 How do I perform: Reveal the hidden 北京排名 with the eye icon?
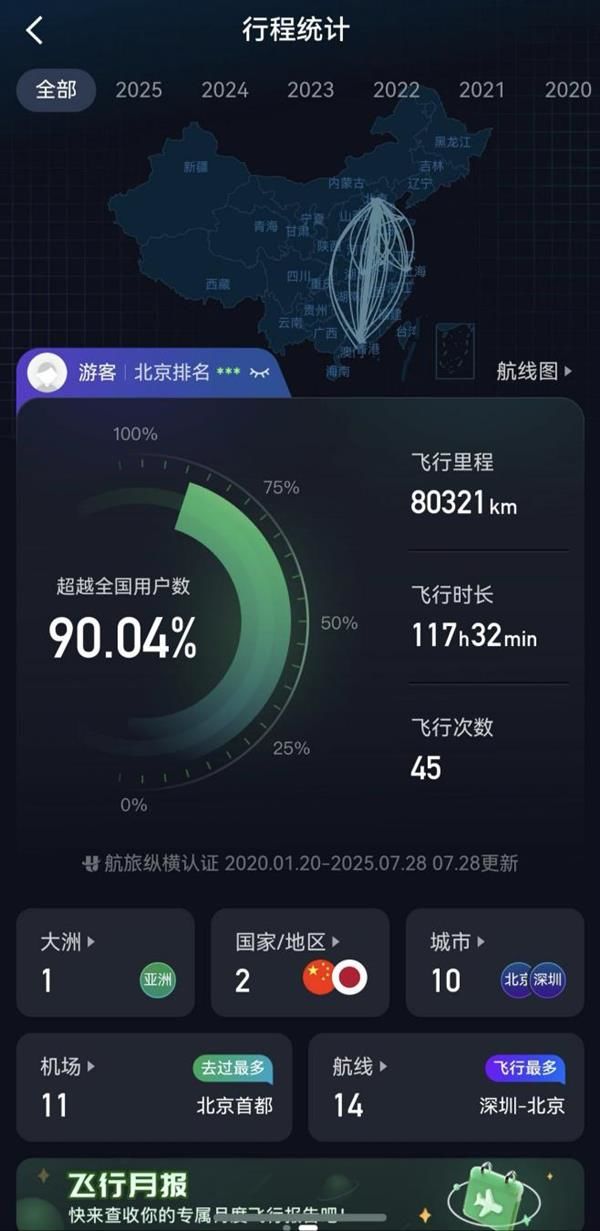click(x=260, y=372)
